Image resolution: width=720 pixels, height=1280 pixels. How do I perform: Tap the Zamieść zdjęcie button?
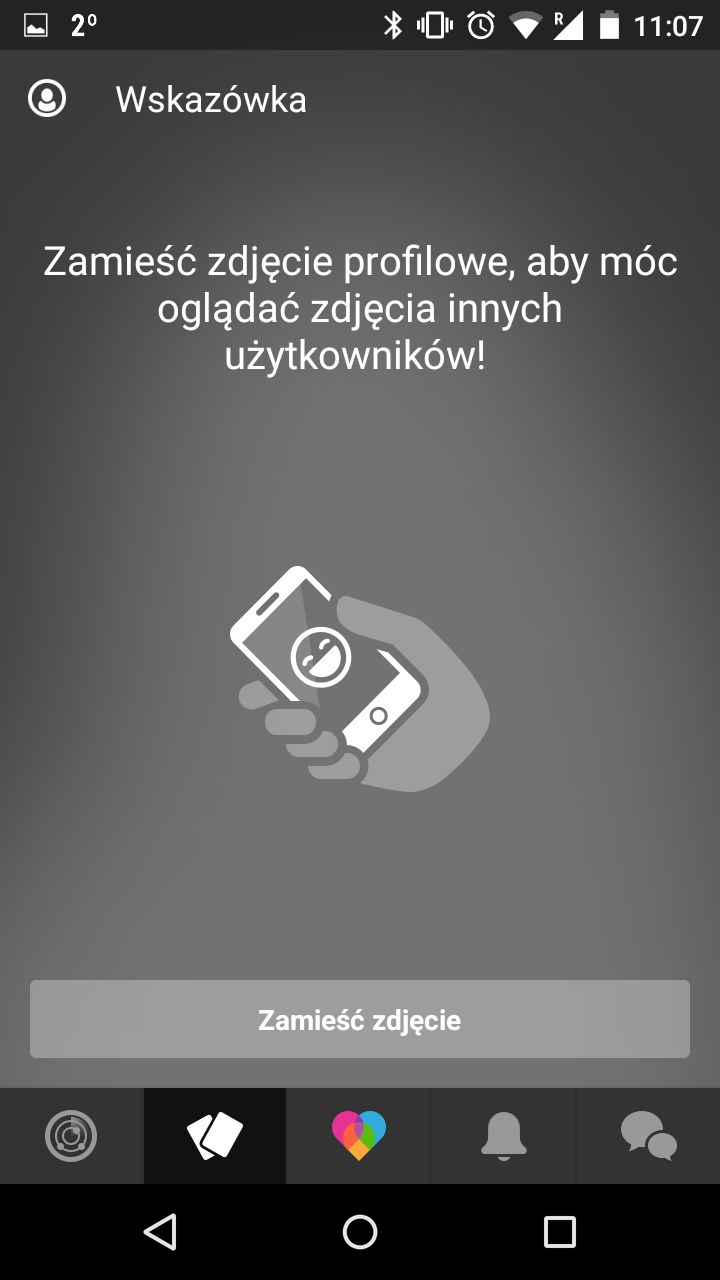(360, 1019)
